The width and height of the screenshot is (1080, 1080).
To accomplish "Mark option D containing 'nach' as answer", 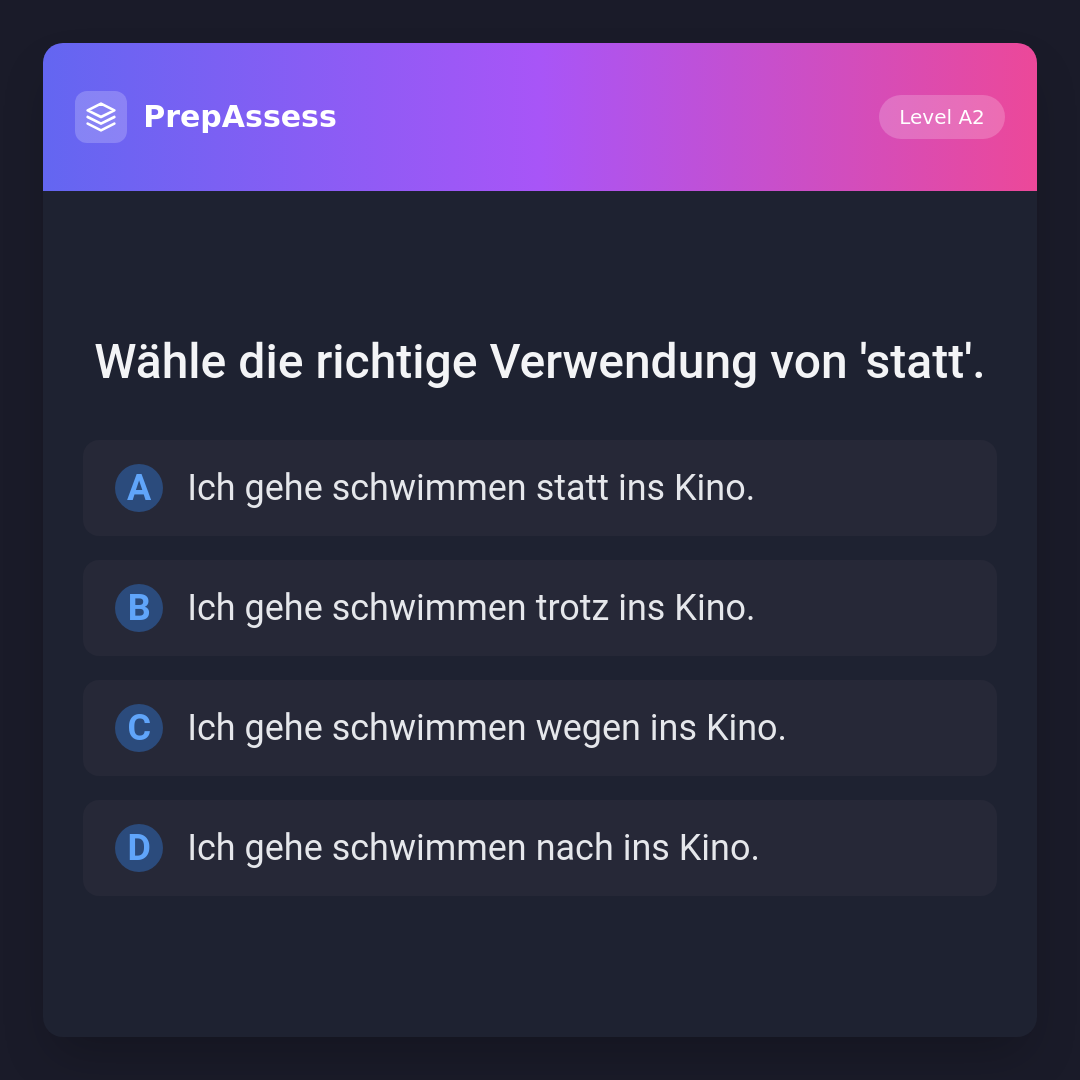I will coord(540,848).
